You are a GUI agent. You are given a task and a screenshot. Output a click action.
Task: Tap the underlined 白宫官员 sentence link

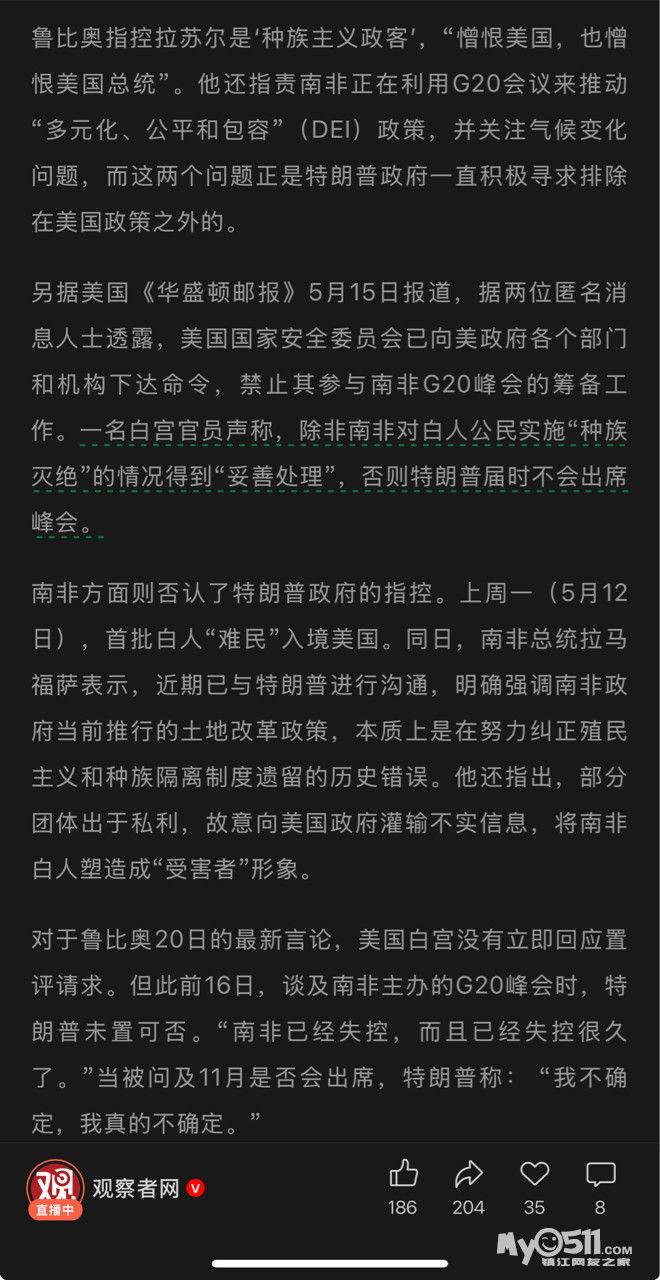330,476
